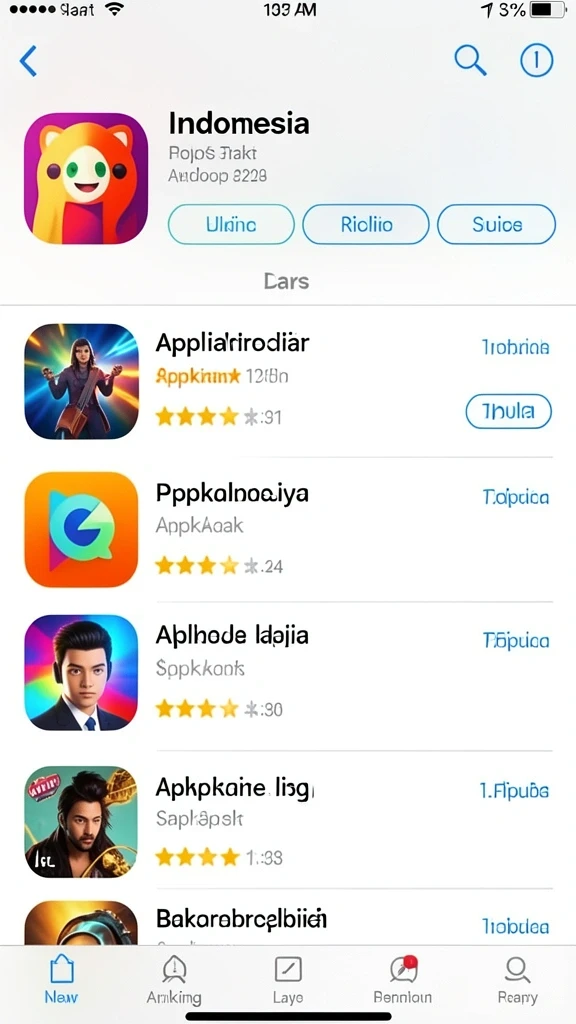Switch to the Amking tab
576x1024 pixels.
coord(174,980)
